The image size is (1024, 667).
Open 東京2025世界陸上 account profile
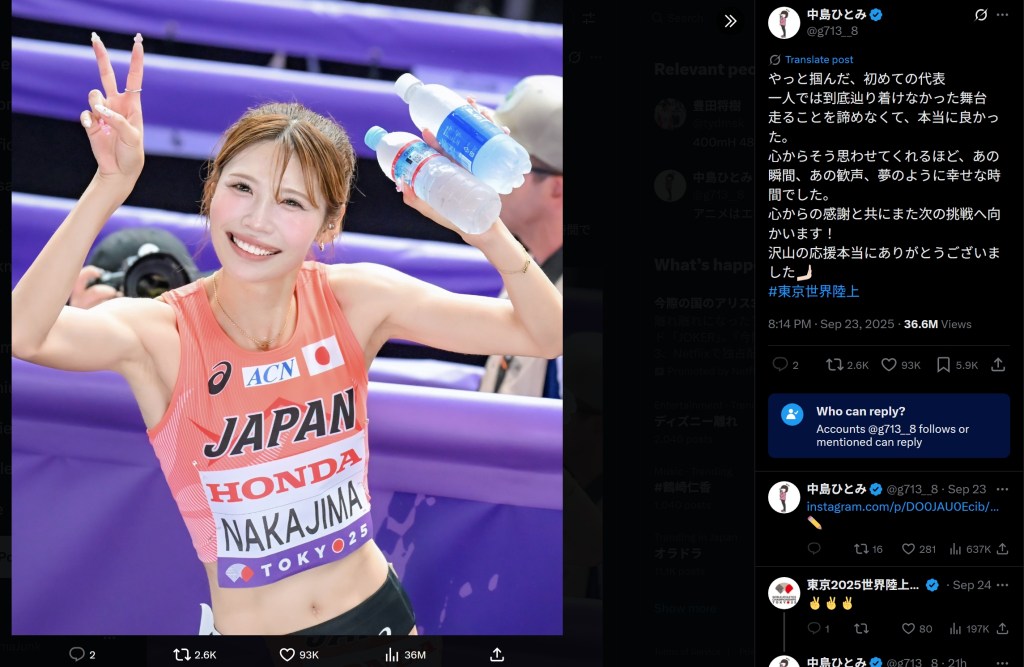point(861,584)
